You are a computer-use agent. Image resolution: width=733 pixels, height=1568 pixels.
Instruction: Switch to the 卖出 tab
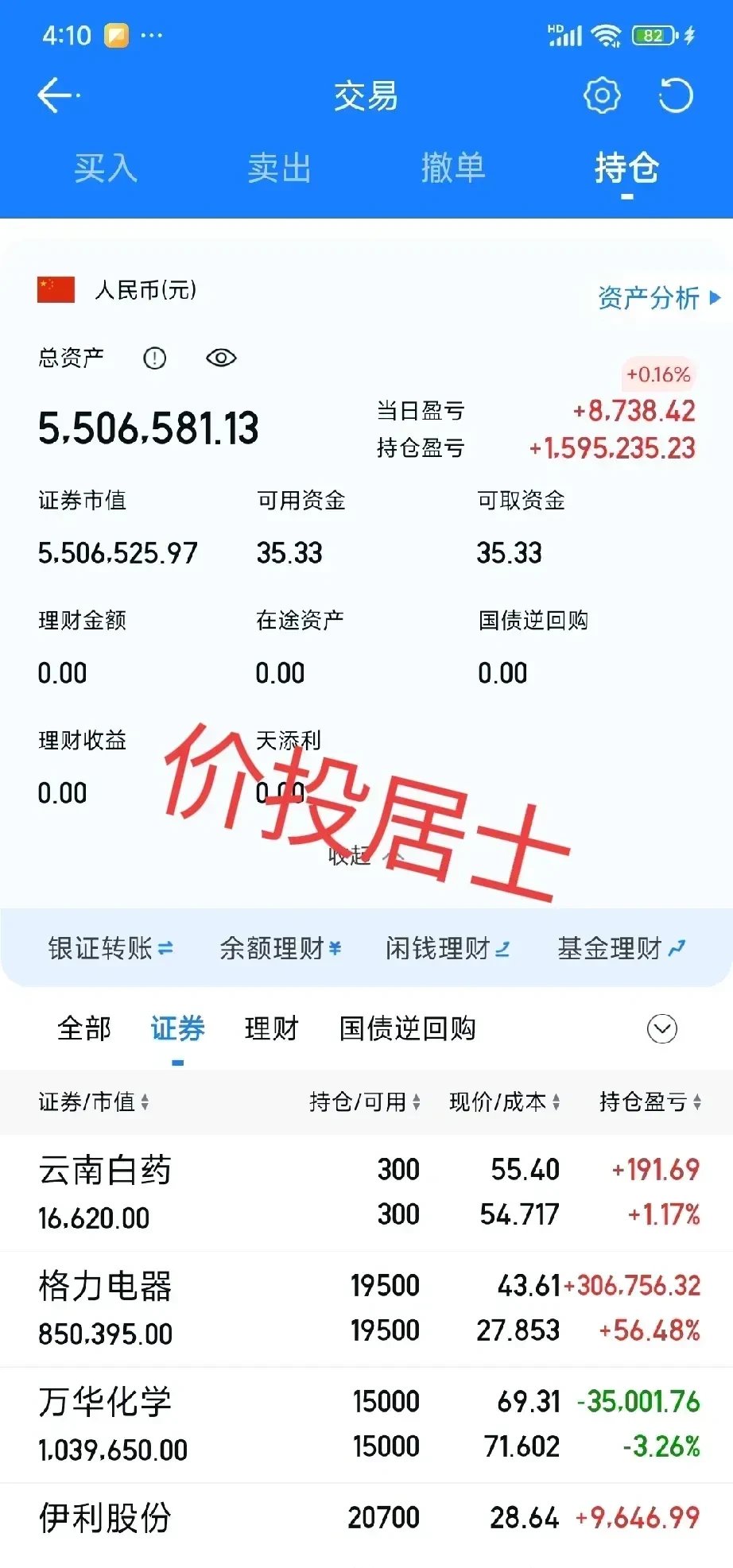279,168
